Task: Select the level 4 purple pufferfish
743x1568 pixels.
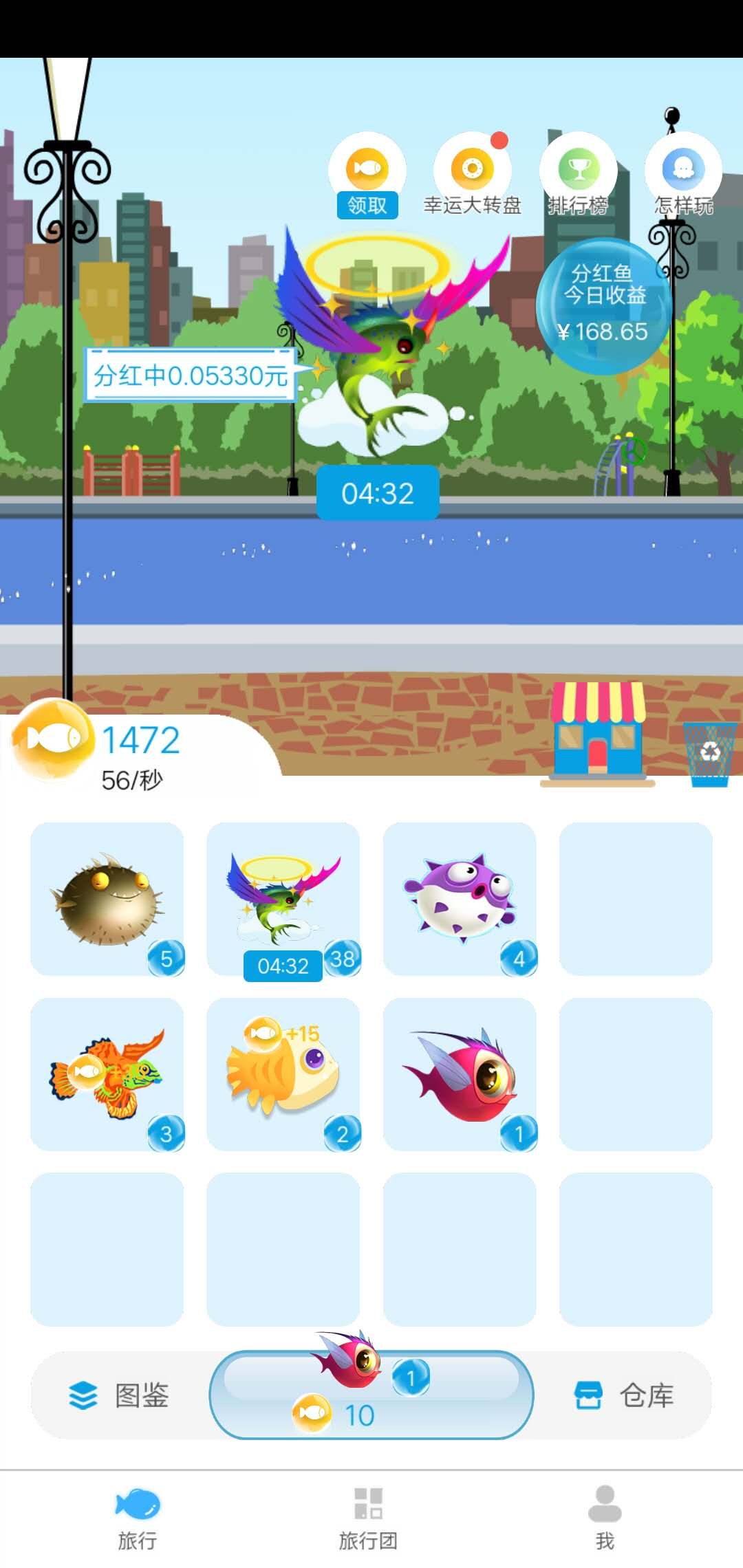Action: [x=460, y=899]
